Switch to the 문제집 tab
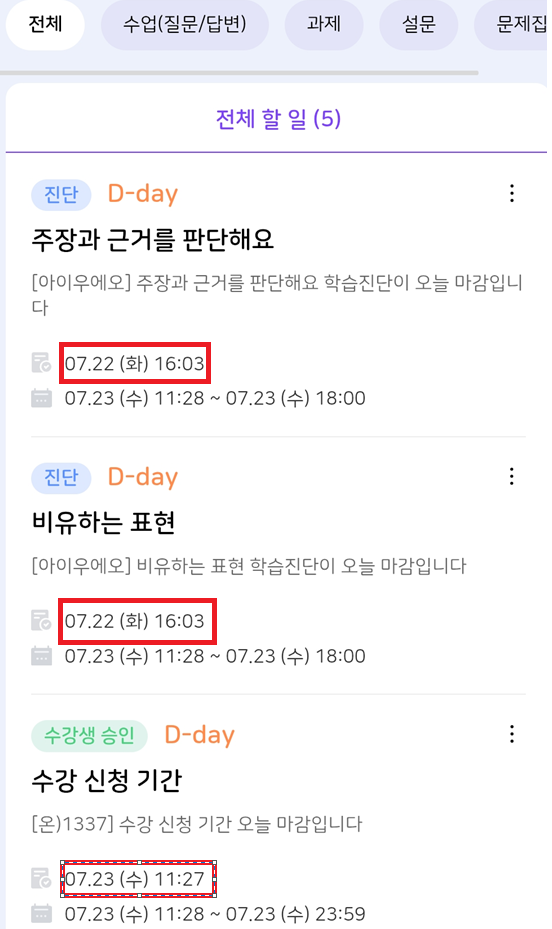 pos(511,25)
